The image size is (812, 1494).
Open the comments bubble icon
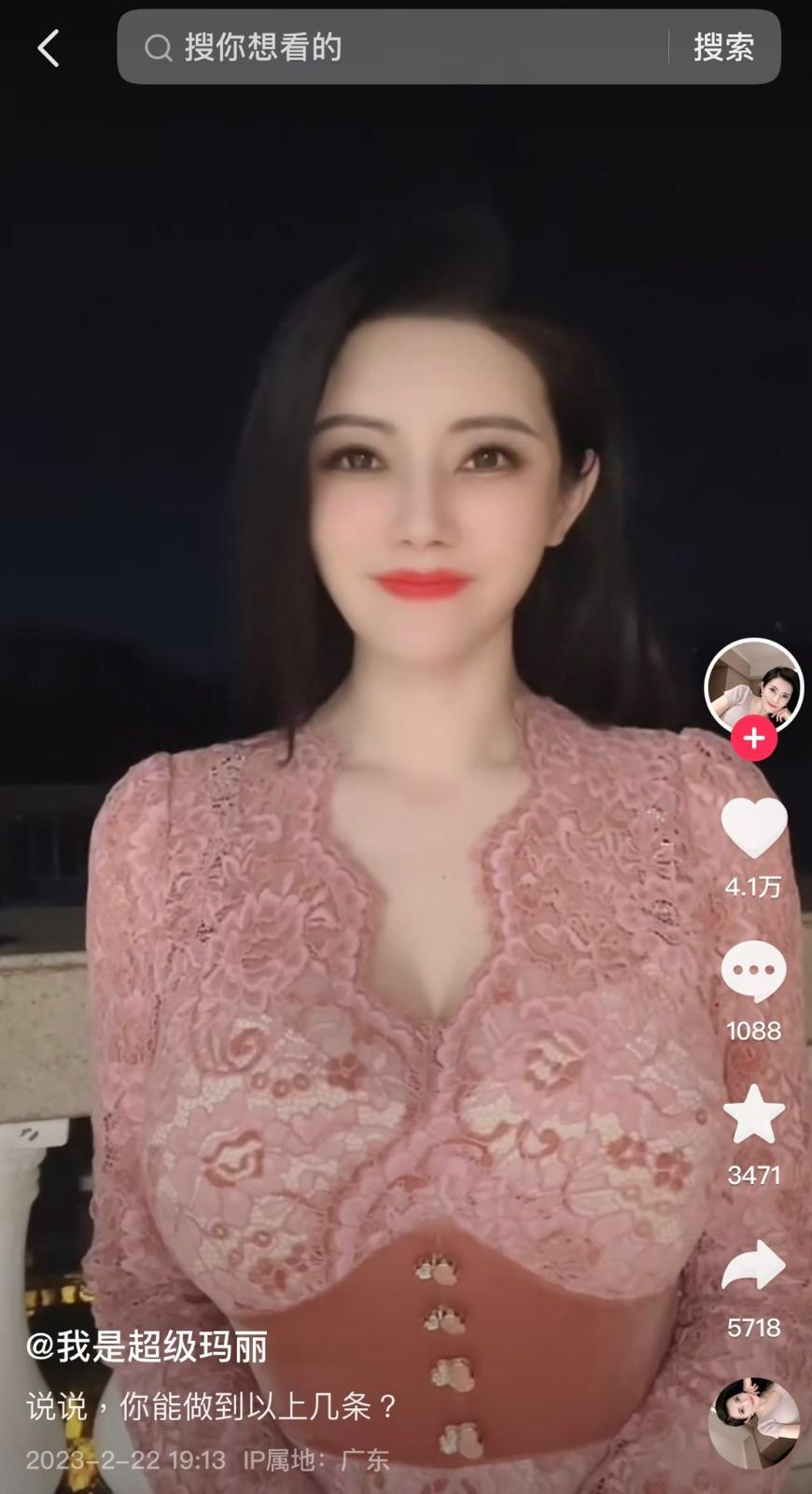[x=753, y=973]
